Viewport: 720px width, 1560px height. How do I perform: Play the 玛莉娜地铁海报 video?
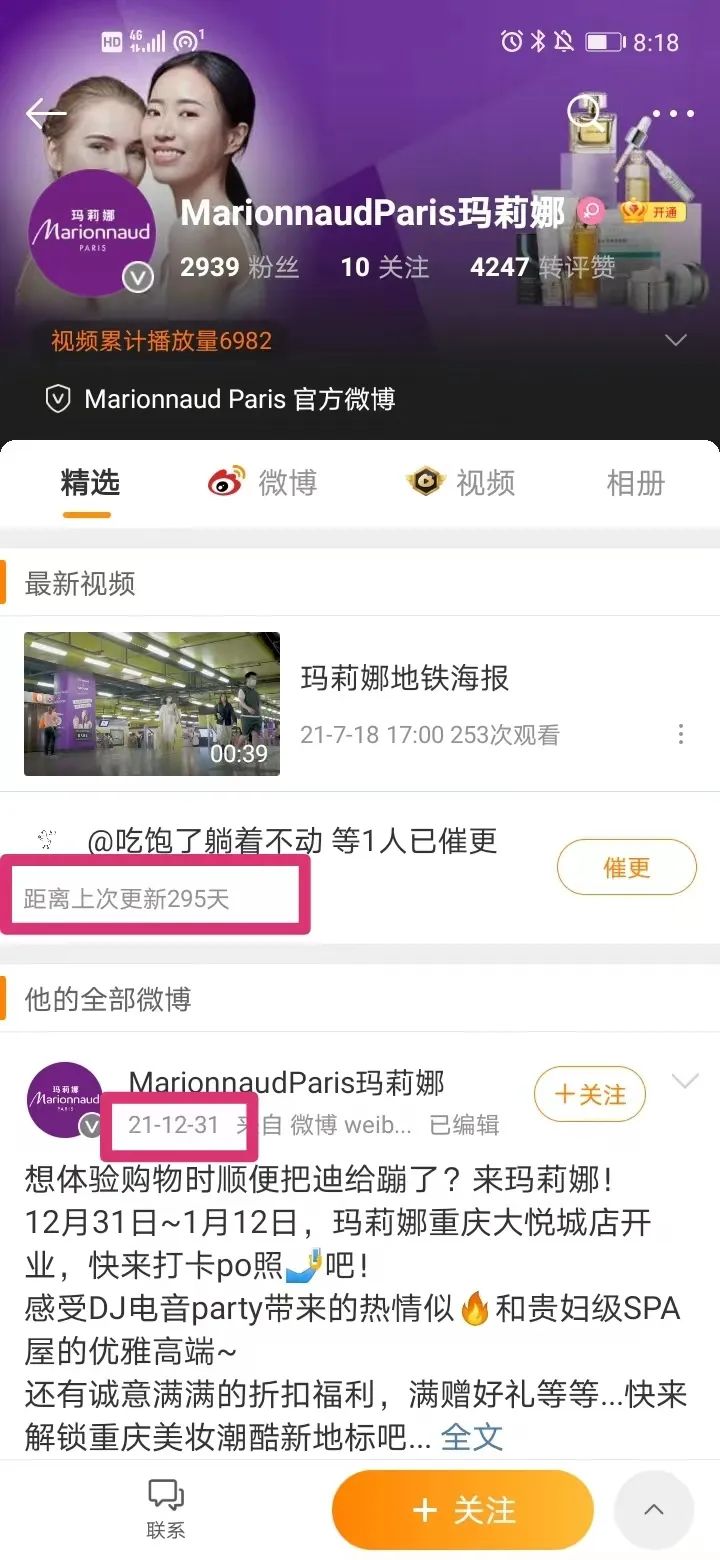tap(152, 704)
